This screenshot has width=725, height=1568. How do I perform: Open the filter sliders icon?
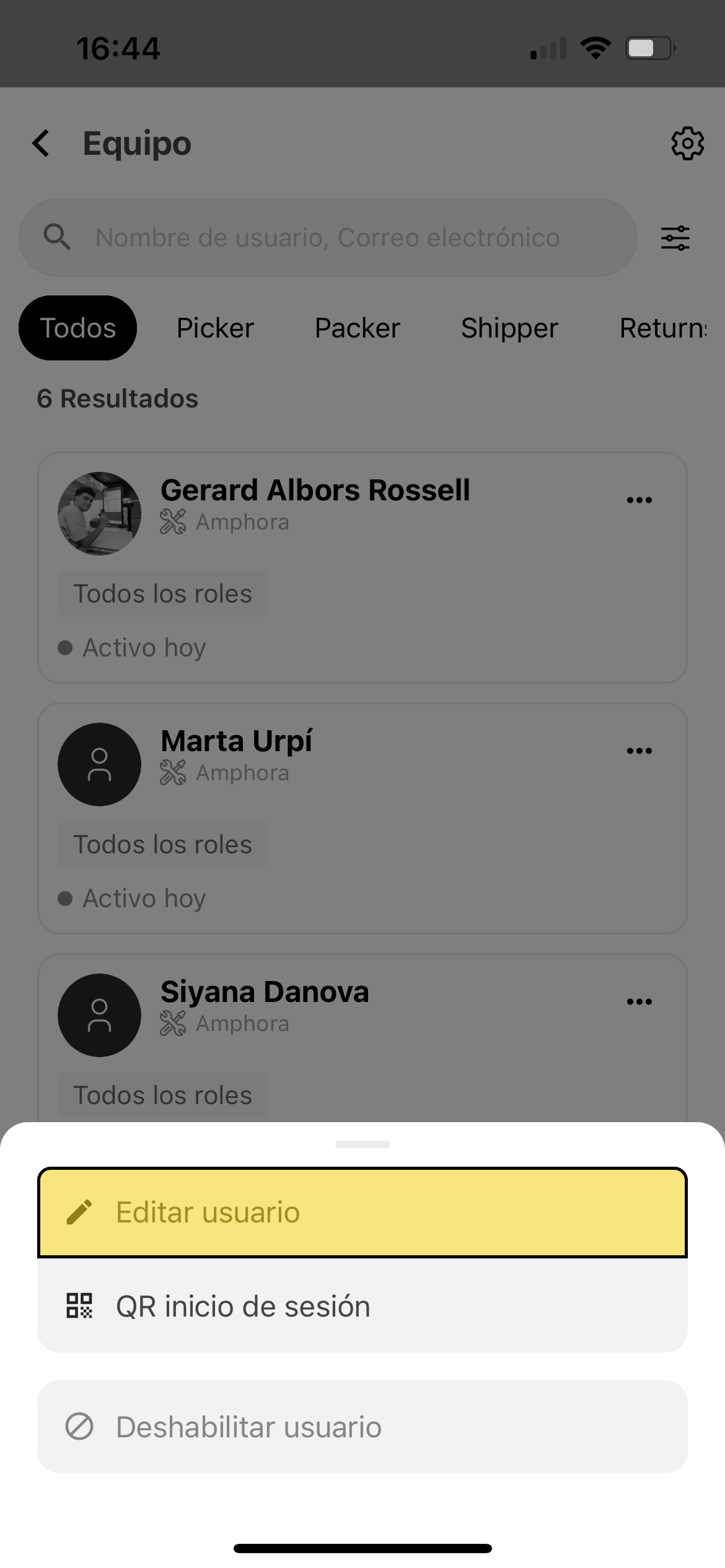tap(675, 238)
